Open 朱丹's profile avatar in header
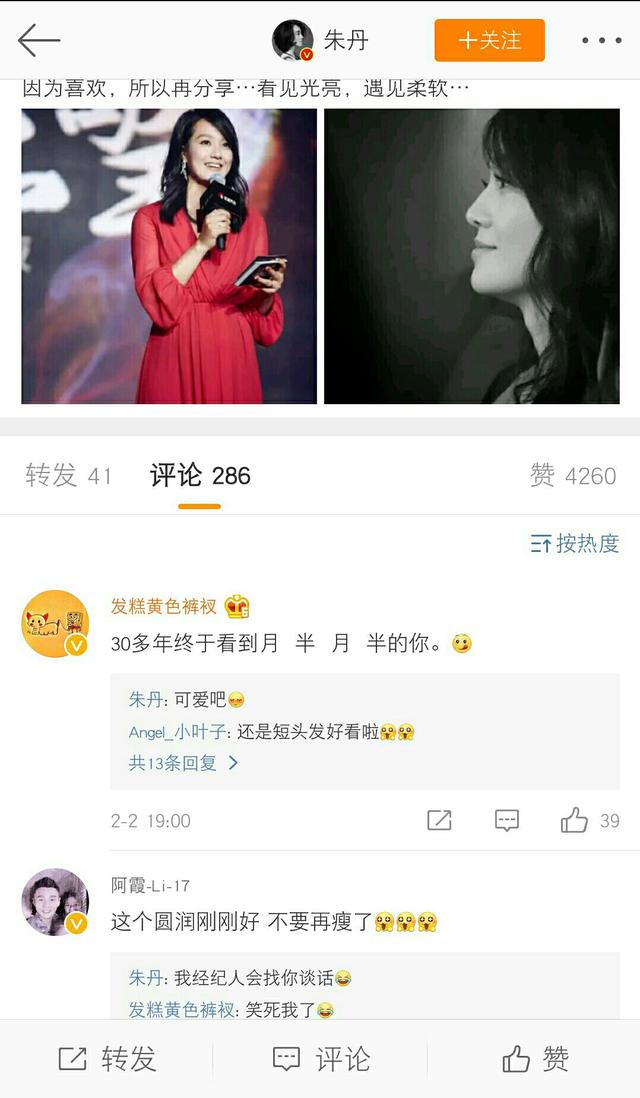 point(292,40)
